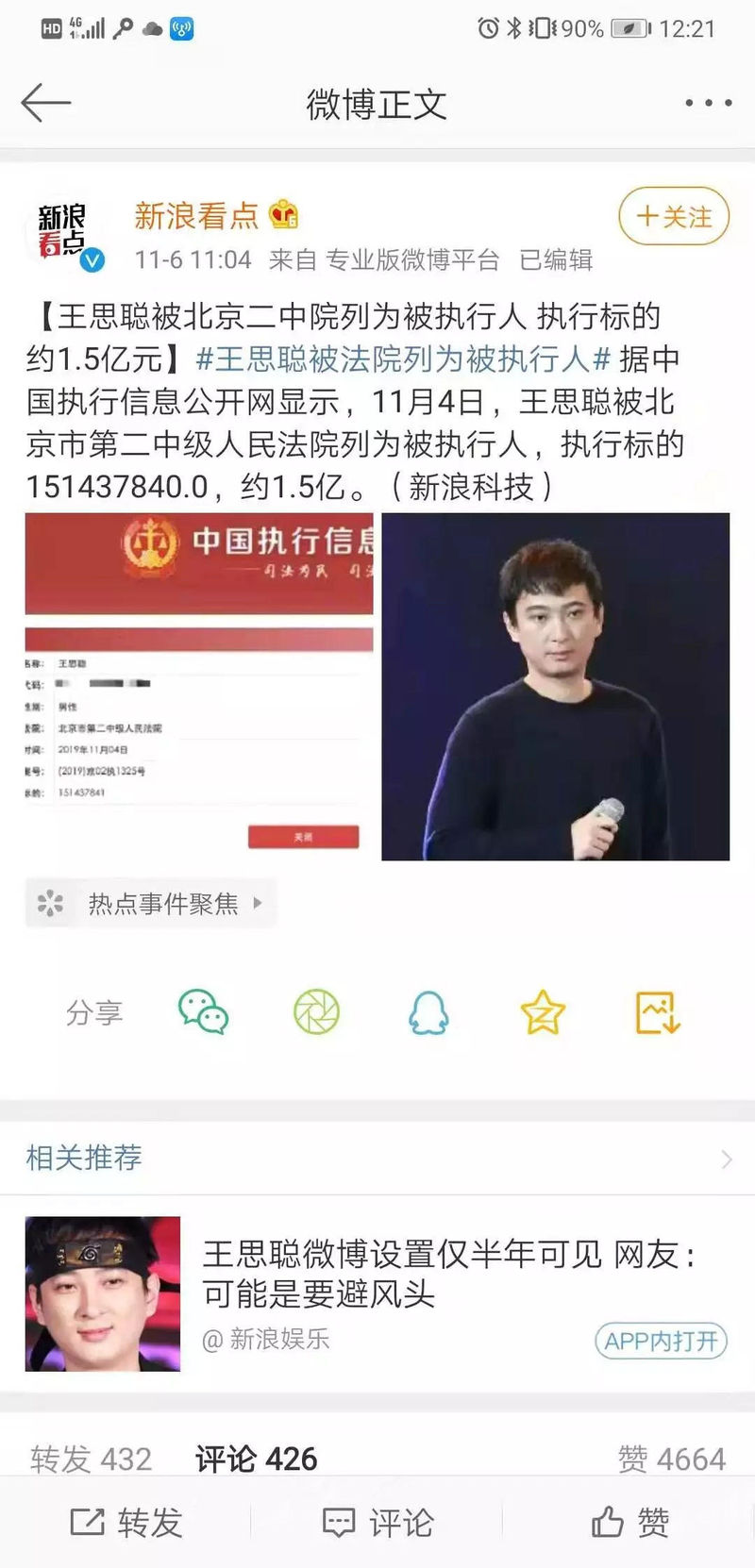Like the post with bottom 赞 button
The width and height of the screenshot is (755, 1568).
(x=630, y=1523)
